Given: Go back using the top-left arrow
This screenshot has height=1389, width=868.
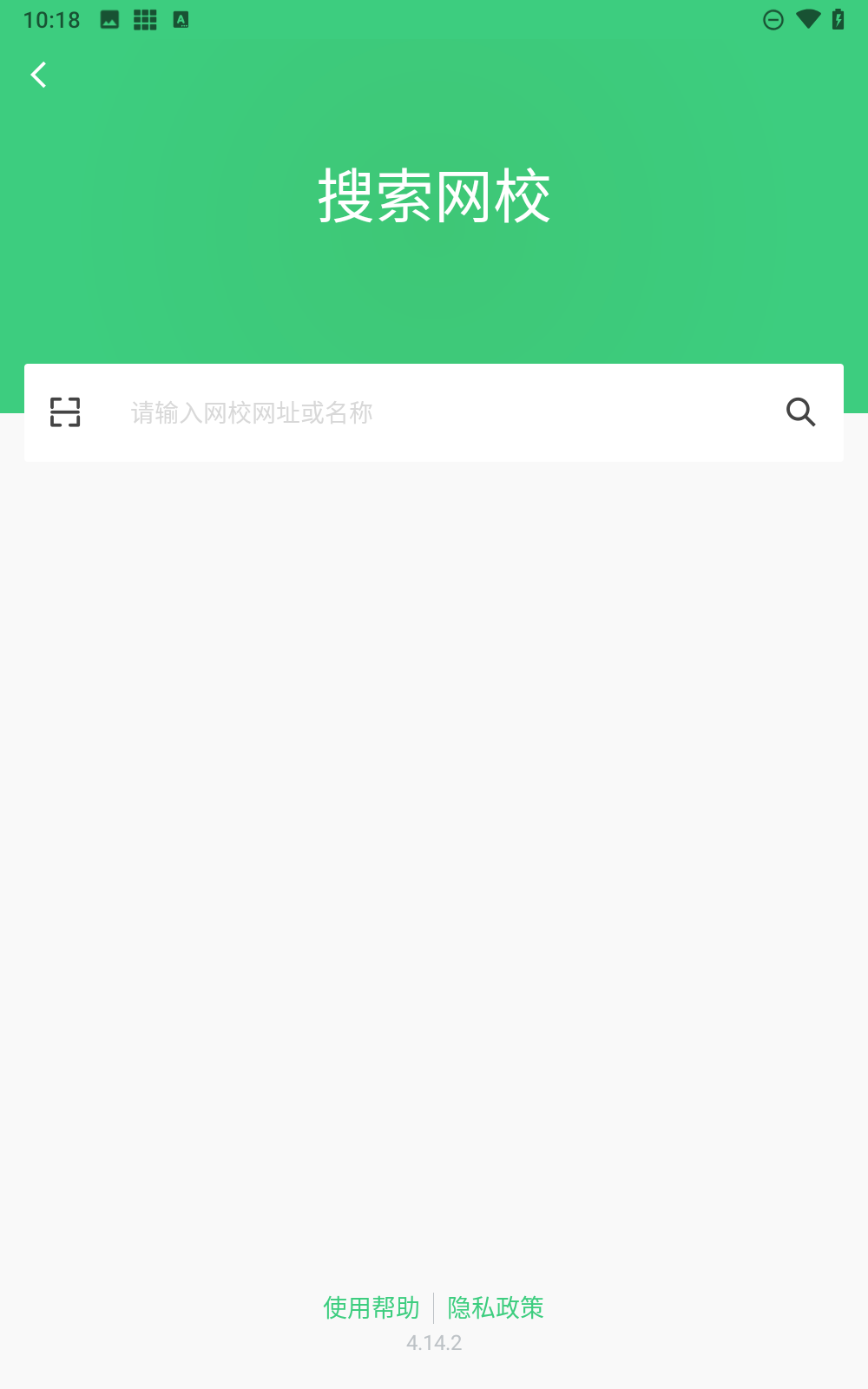Looking at the screenshot, I should point(38,75).
